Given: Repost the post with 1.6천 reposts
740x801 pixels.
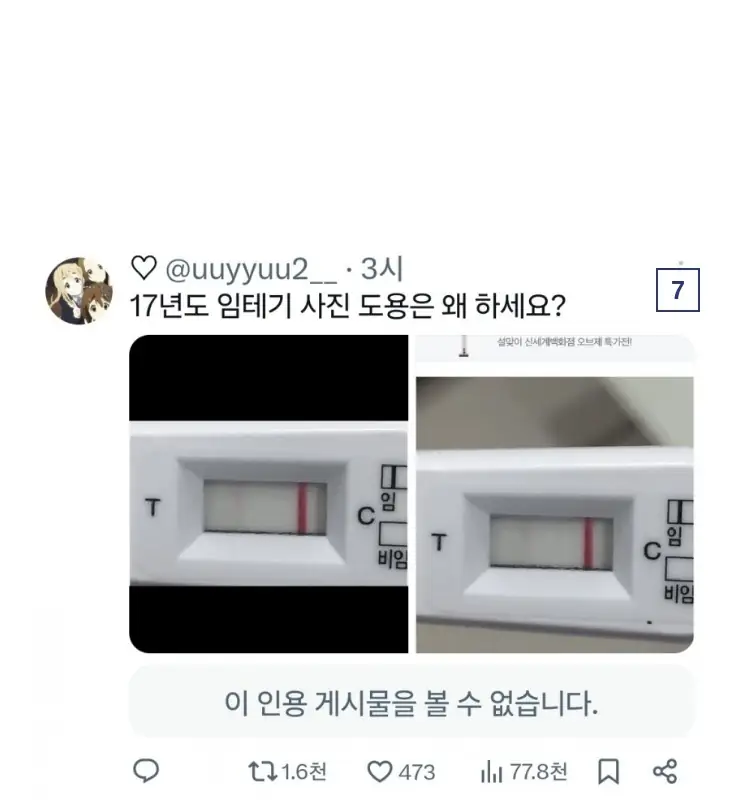Looking at the screenshot, I should click(x=263, y=771).
